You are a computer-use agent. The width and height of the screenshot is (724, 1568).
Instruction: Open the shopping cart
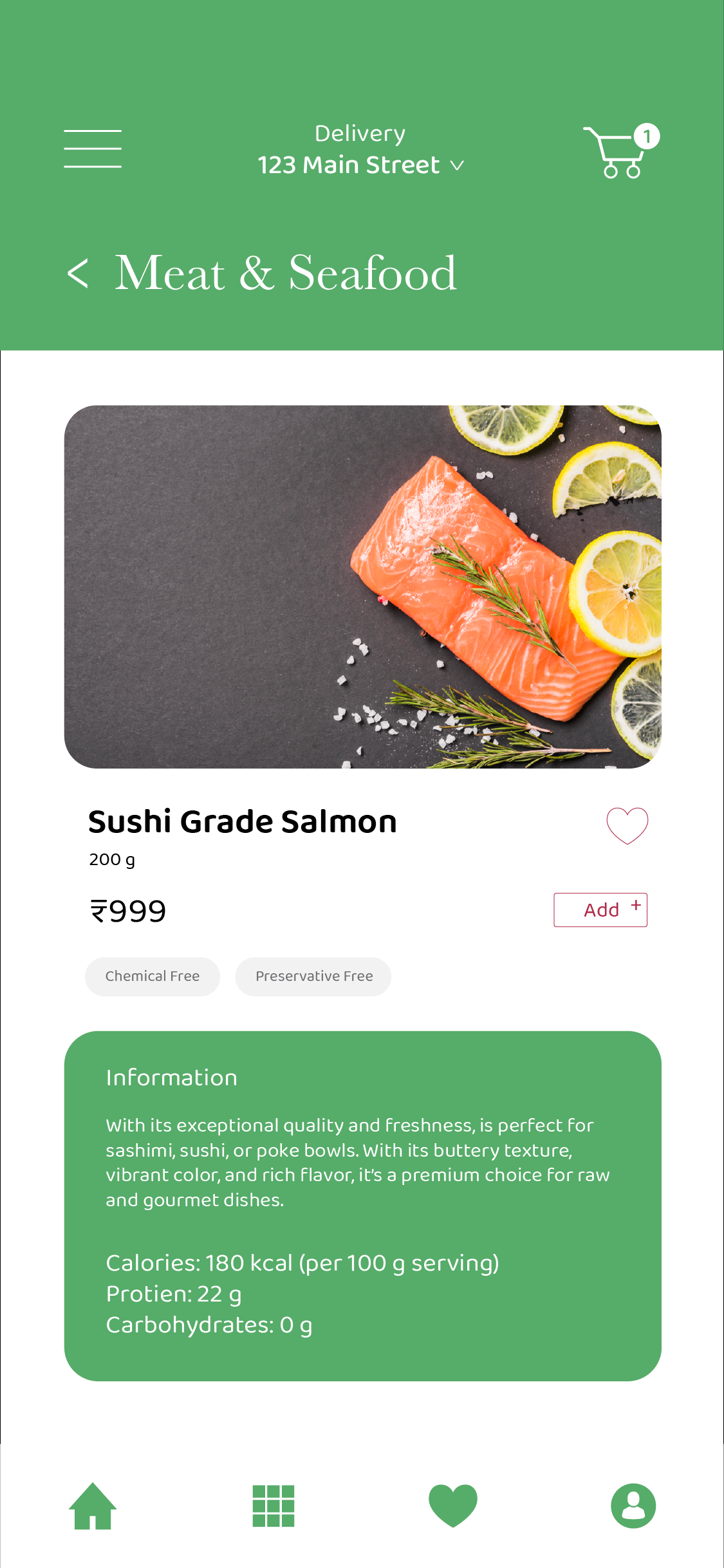point(619,152)
